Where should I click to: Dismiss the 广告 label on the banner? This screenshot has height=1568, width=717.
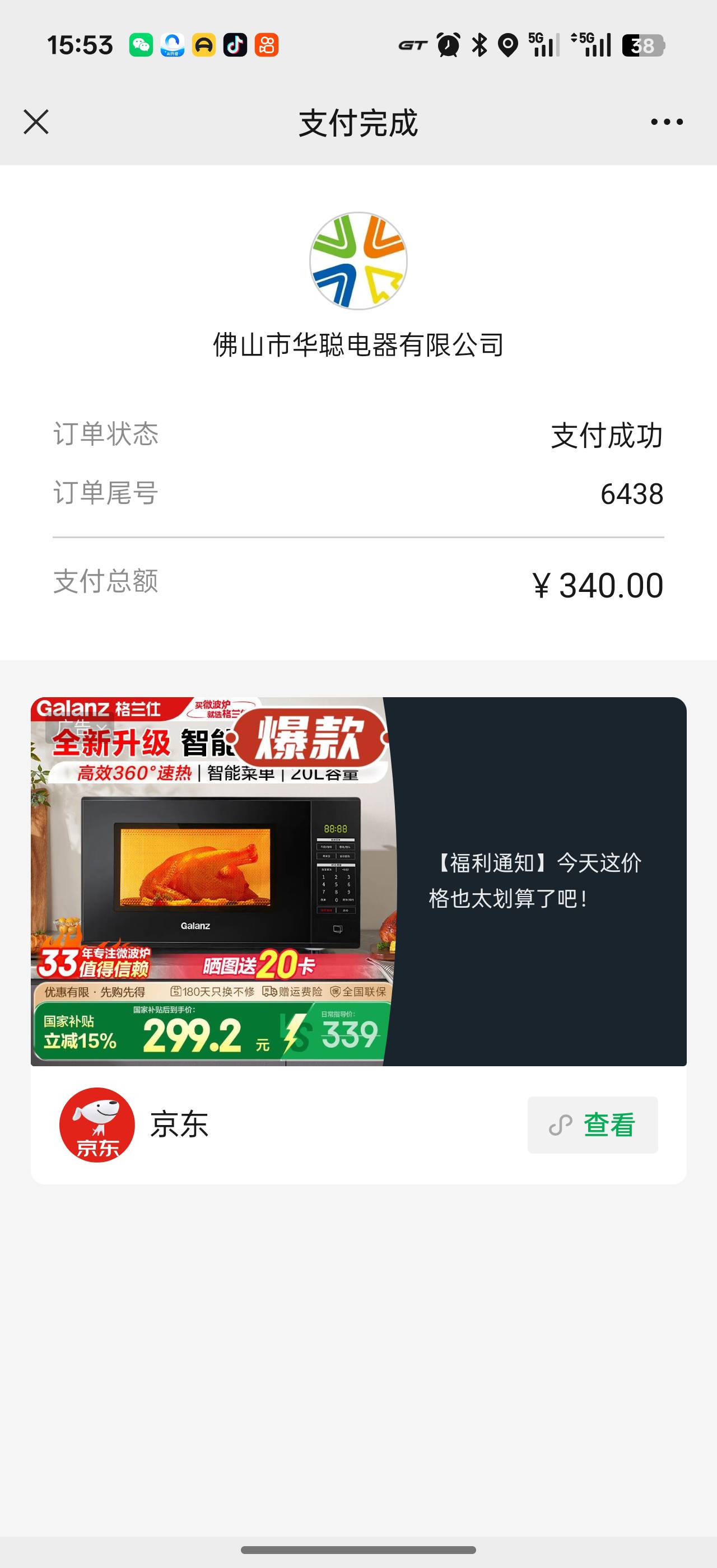click(80, 727)
